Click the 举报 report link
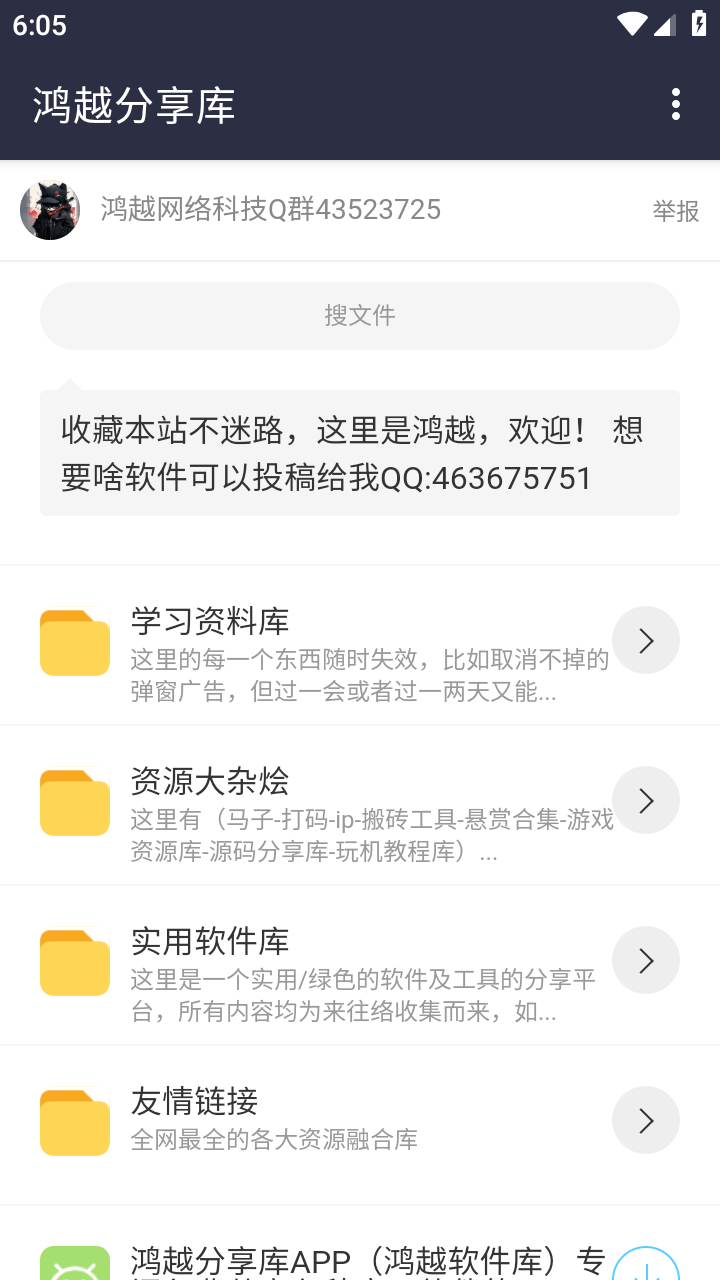This screenshot has width=720, height=1280. pyautogui.click(x=675, y=212)
